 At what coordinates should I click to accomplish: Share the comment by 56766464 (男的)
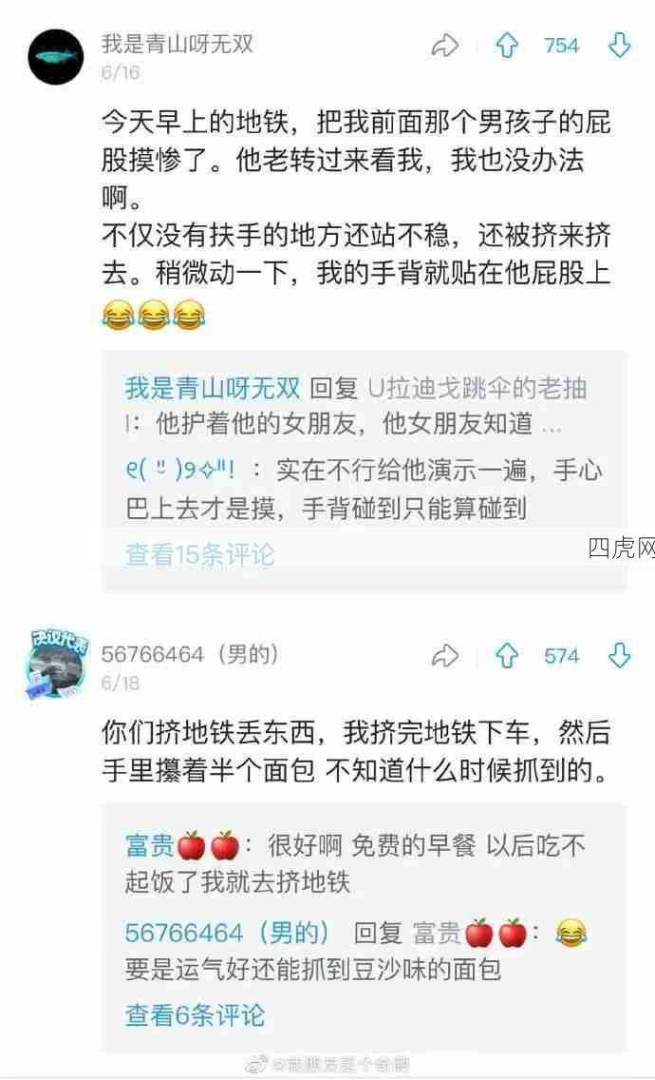pos(444,656)
